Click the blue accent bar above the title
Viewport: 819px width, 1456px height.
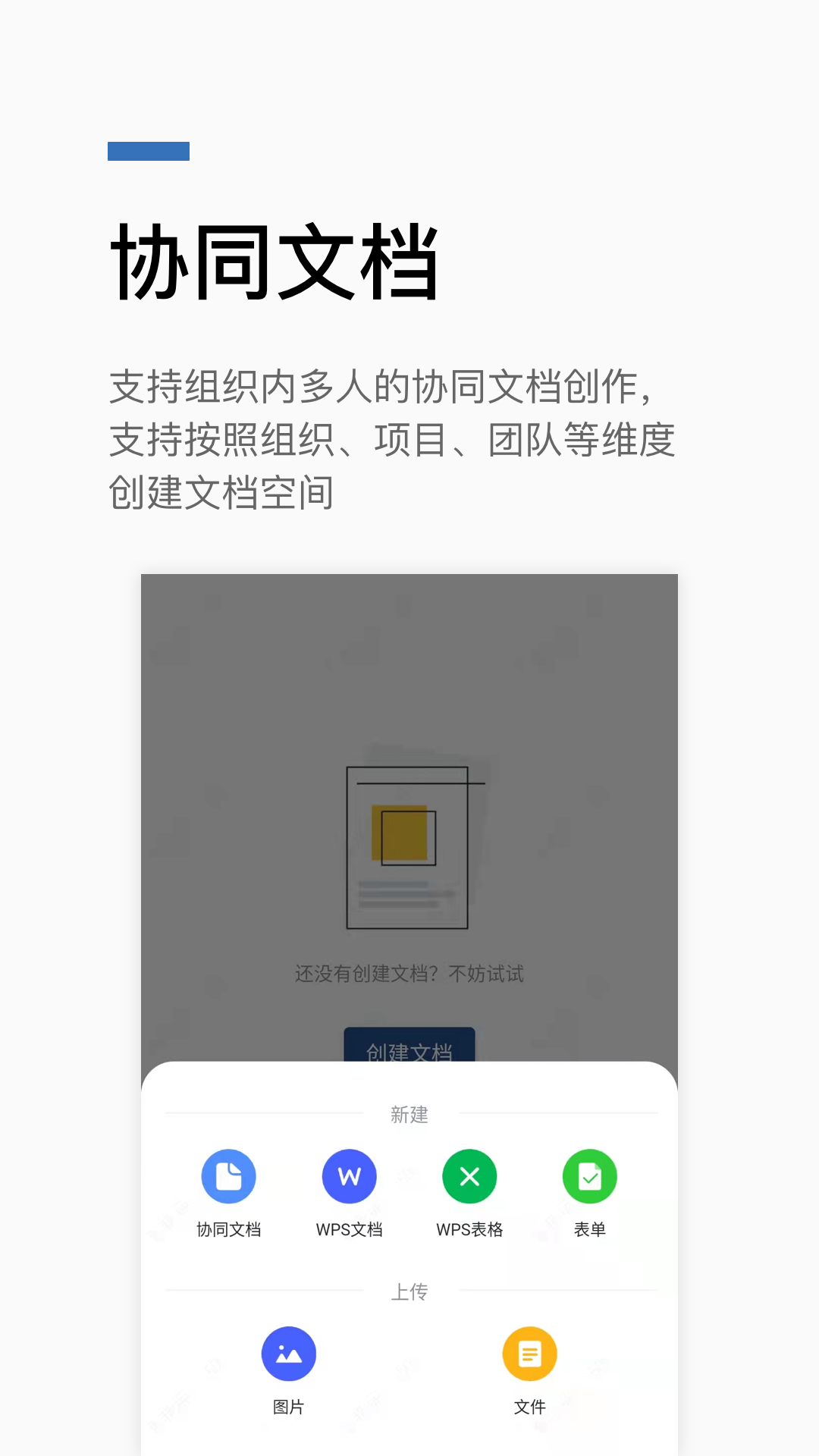point(148,151)
